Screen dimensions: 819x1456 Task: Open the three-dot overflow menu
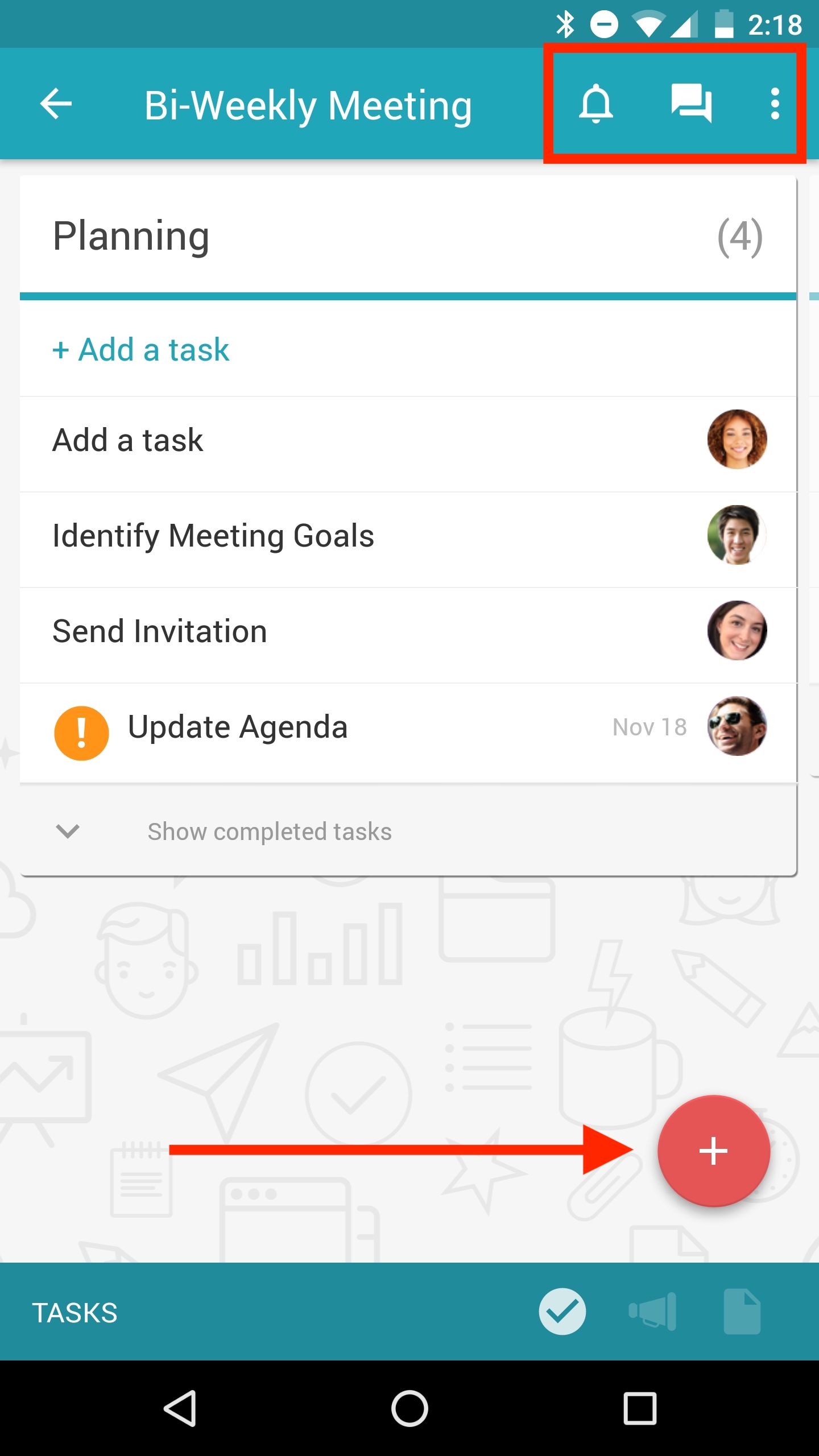tap(775, 104)
